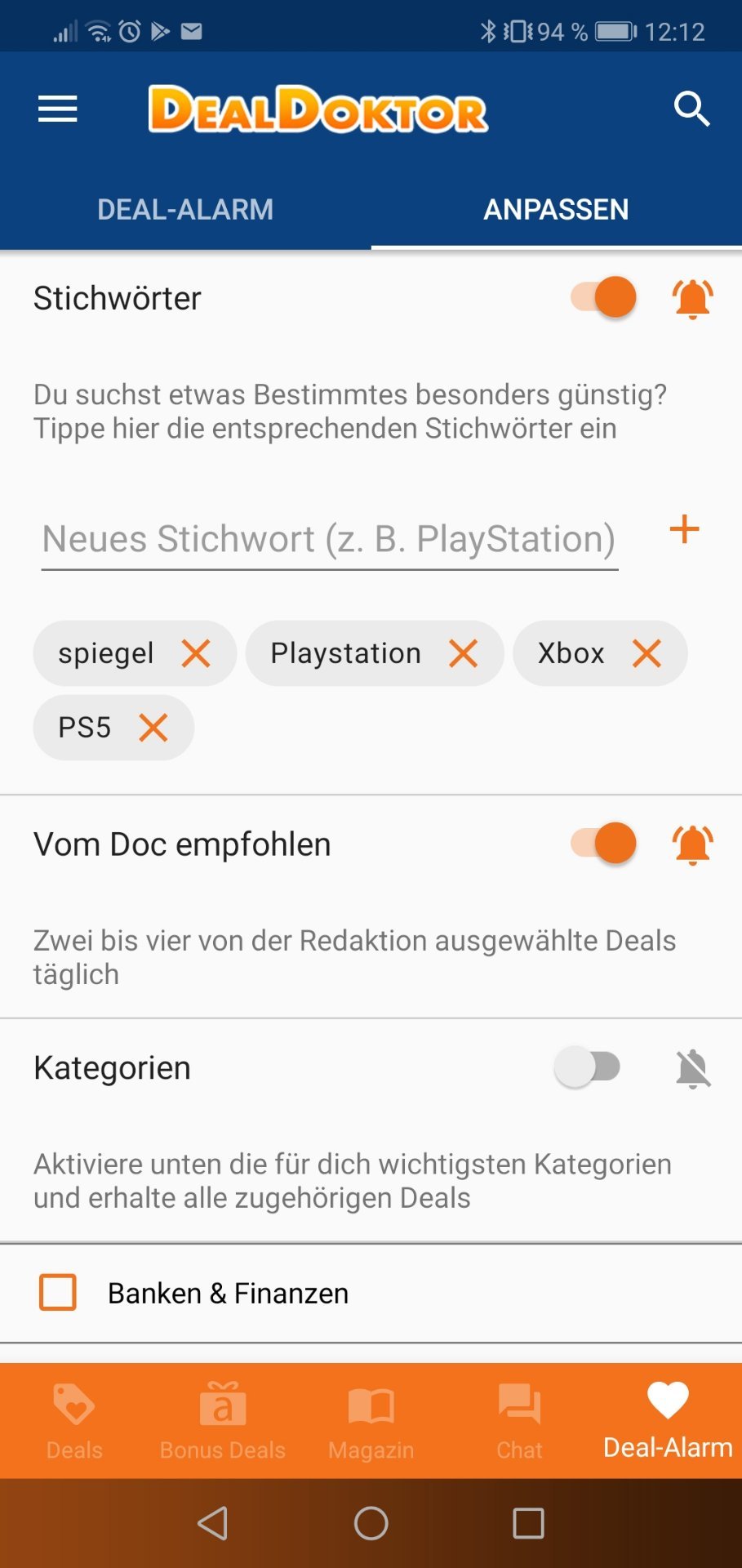Viewport: 742px width, 1568px height.
Task: Enable the Kategorien switch
Action: click(588, 1067)
